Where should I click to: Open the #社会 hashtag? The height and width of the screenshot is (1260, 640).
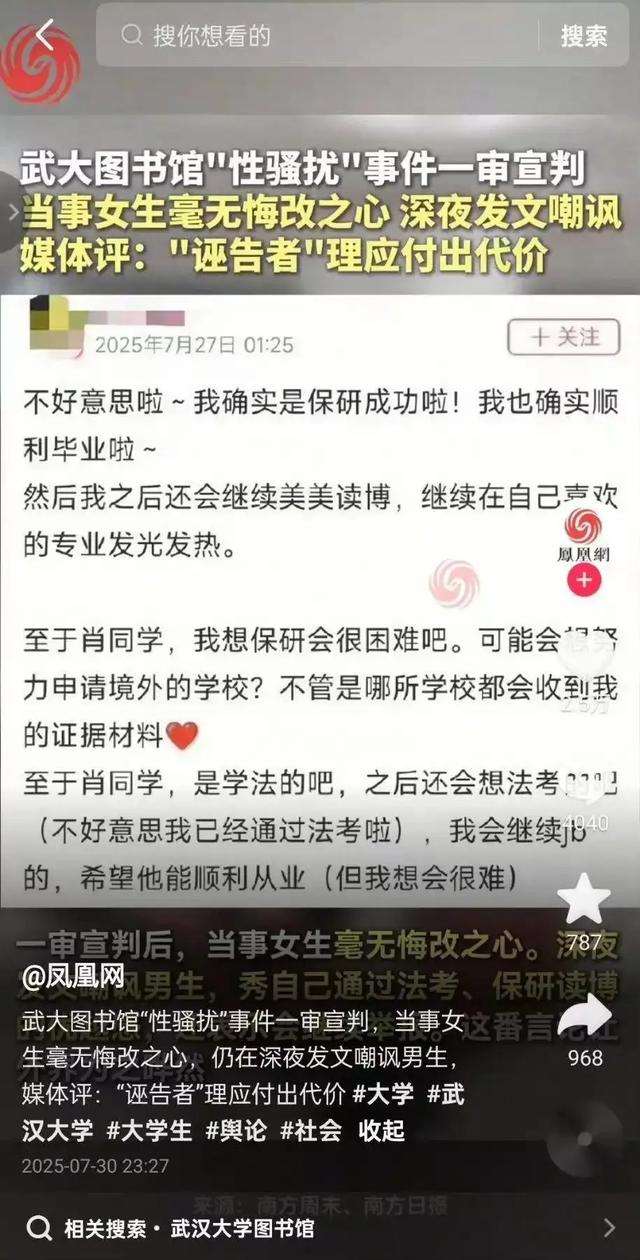311,1130
